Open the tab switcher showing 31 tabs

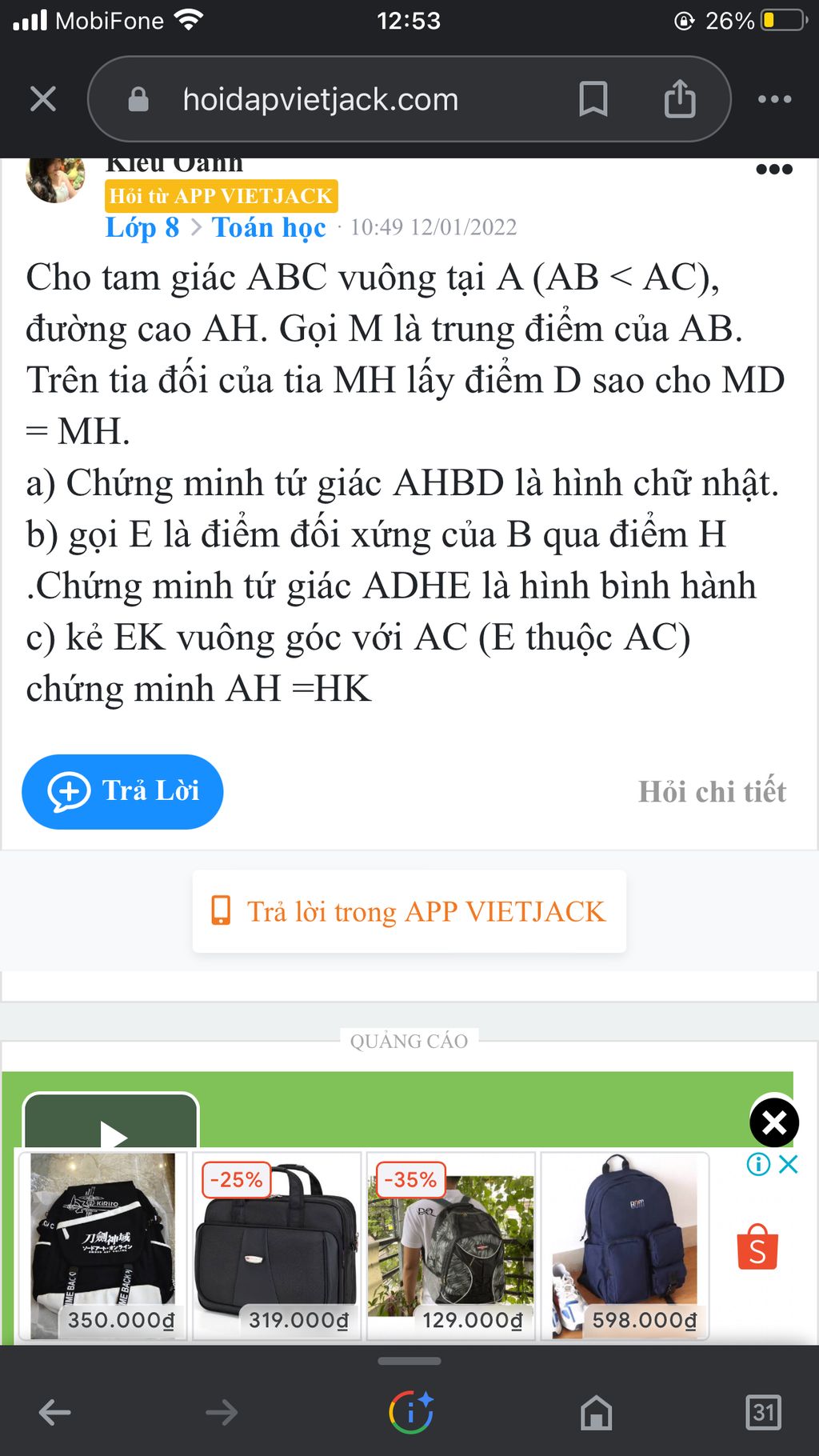click(x=763, y=1412)
